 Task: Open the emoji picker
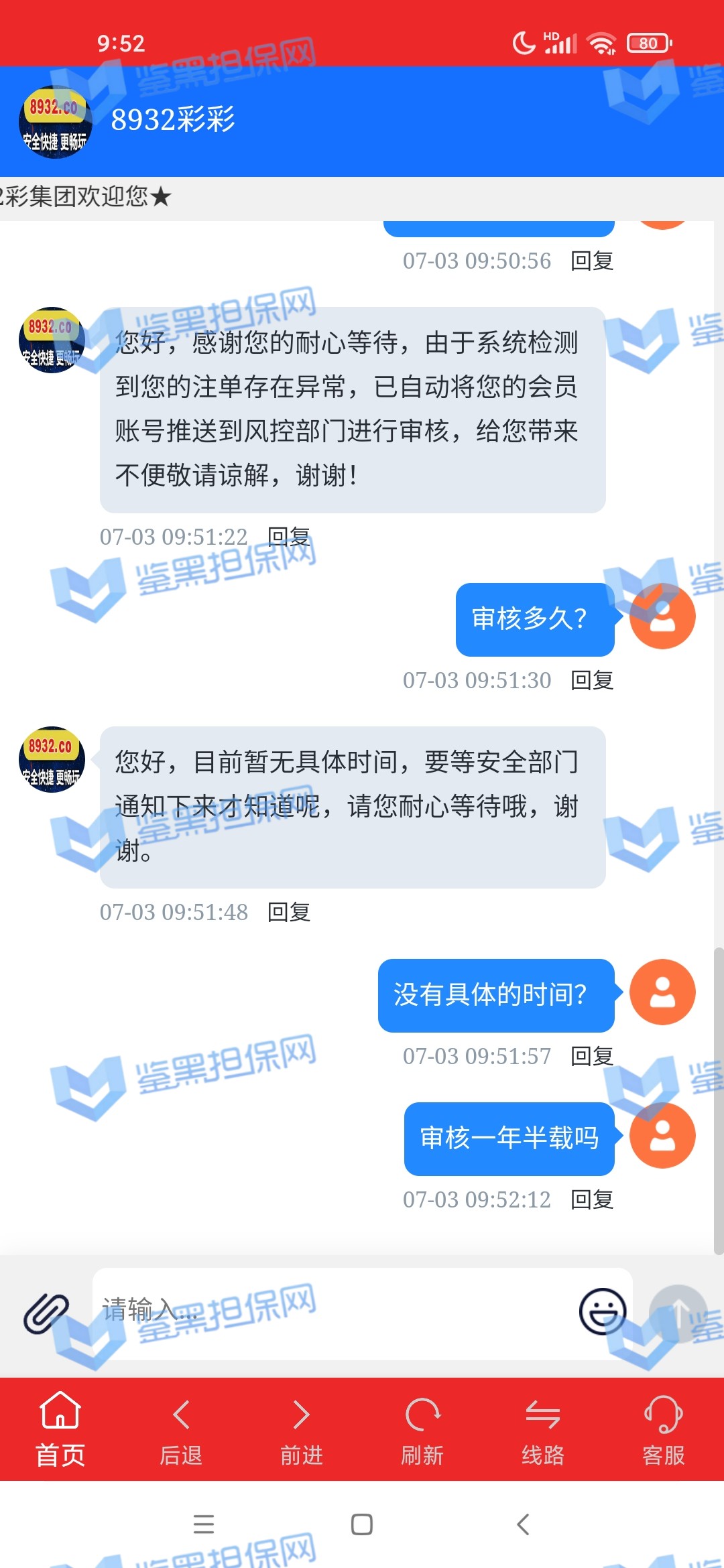[602, 1311]
